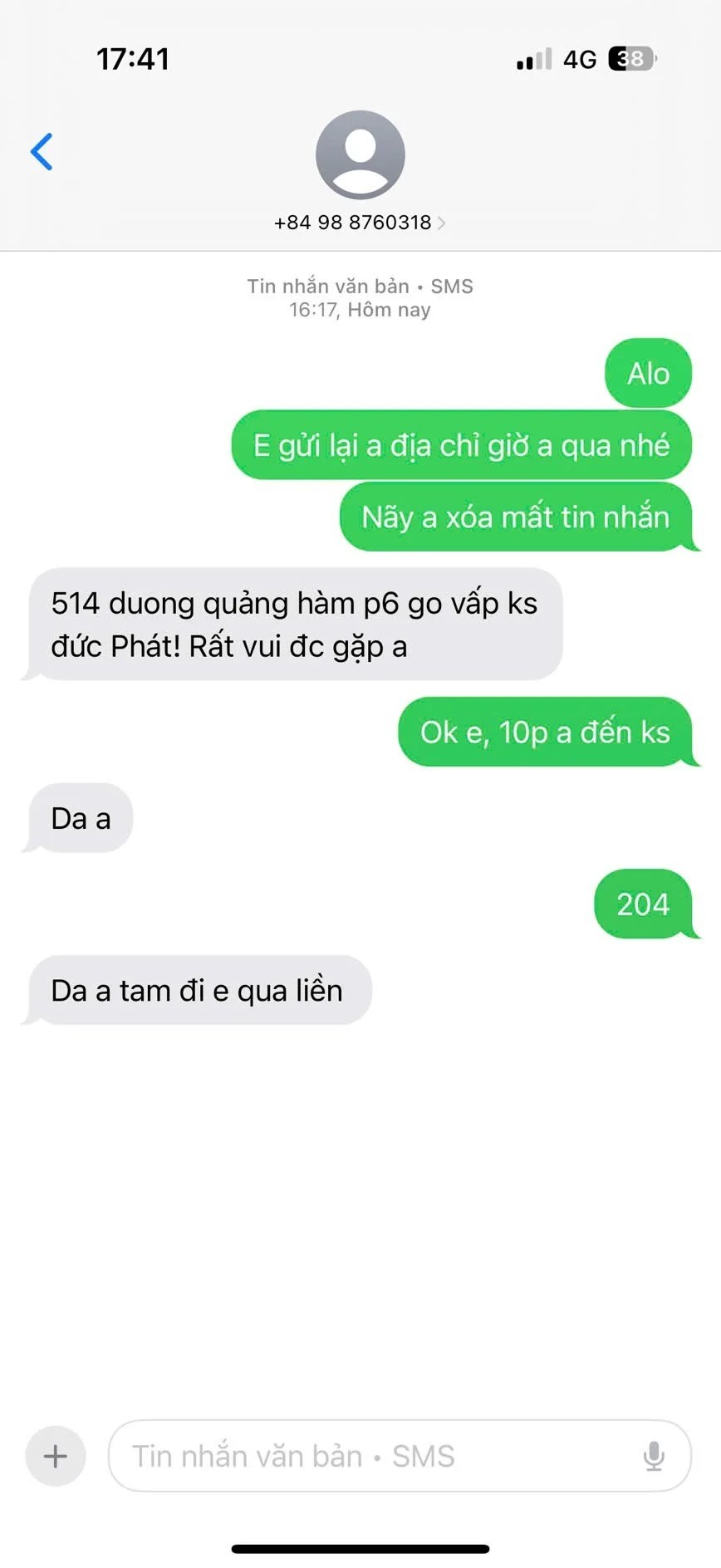721x1568 pixels.
Task: Open the plus attachments menu
Action: point(56,1456)
